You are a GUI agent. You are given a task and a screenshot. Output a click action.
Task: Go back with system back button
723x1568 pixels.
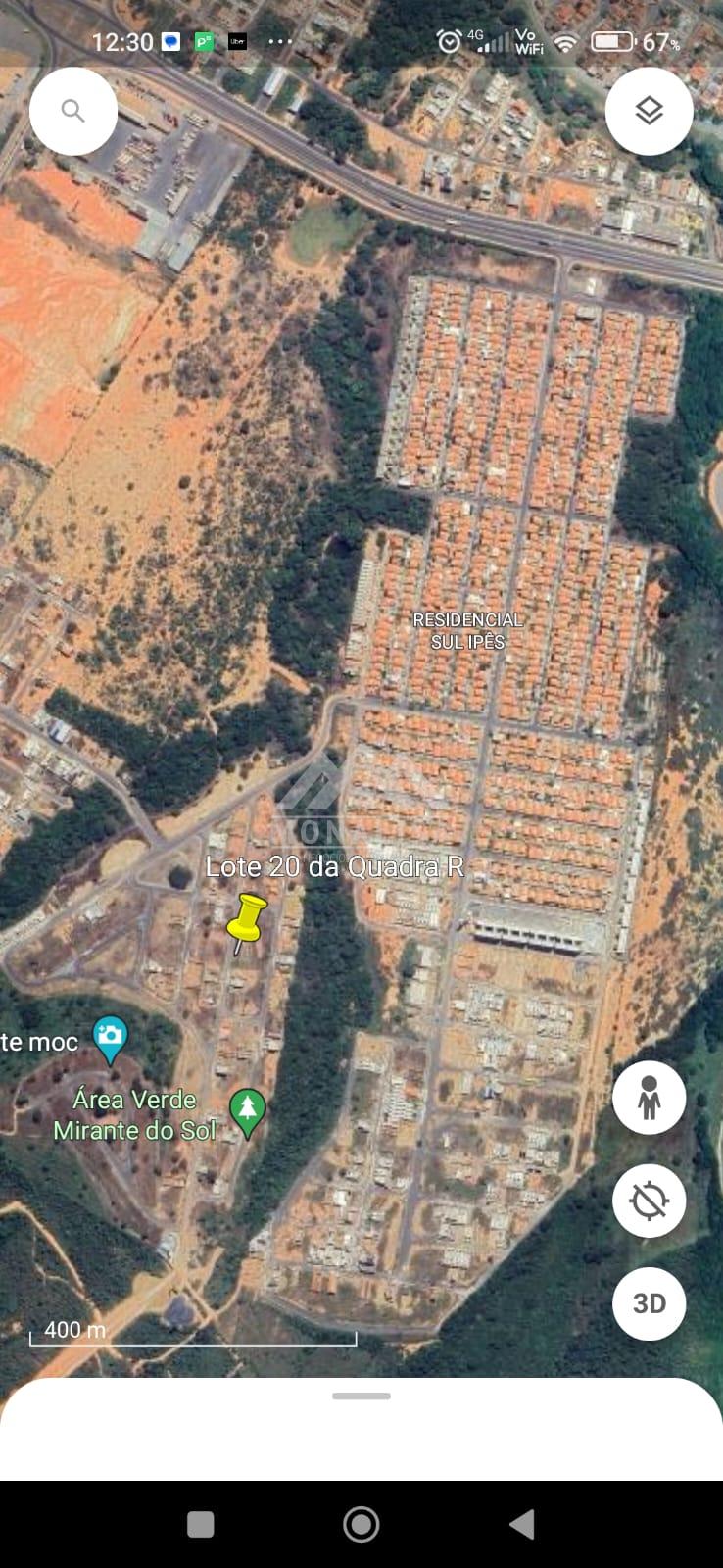pyautogui.click(x=522, y=1524)
